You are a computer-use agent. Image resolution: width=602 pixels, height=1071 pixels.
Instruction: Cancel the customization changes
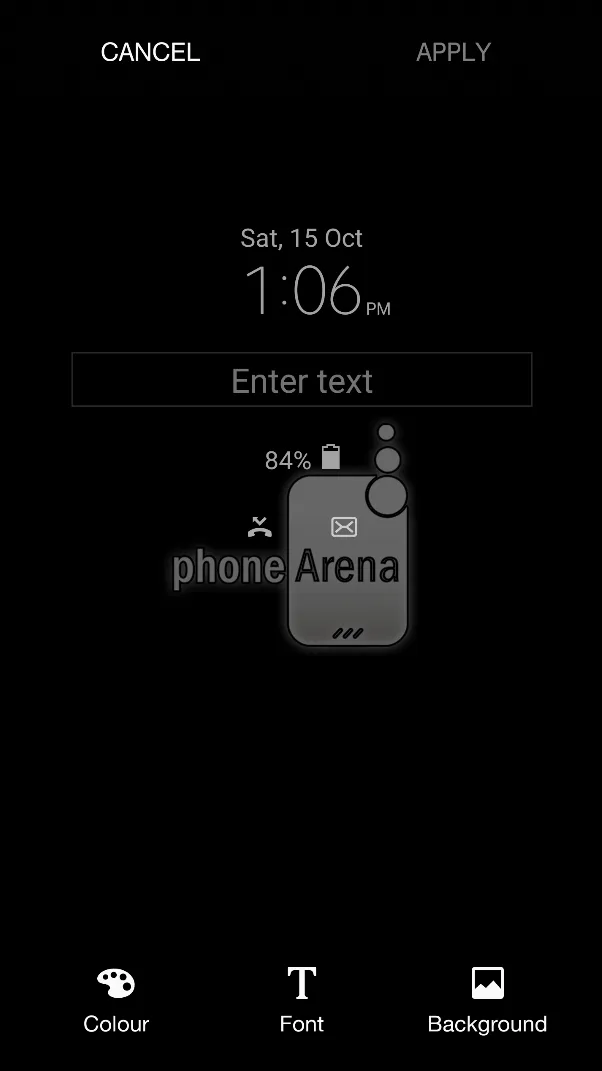pyautogui.click(x=150, y=52)
